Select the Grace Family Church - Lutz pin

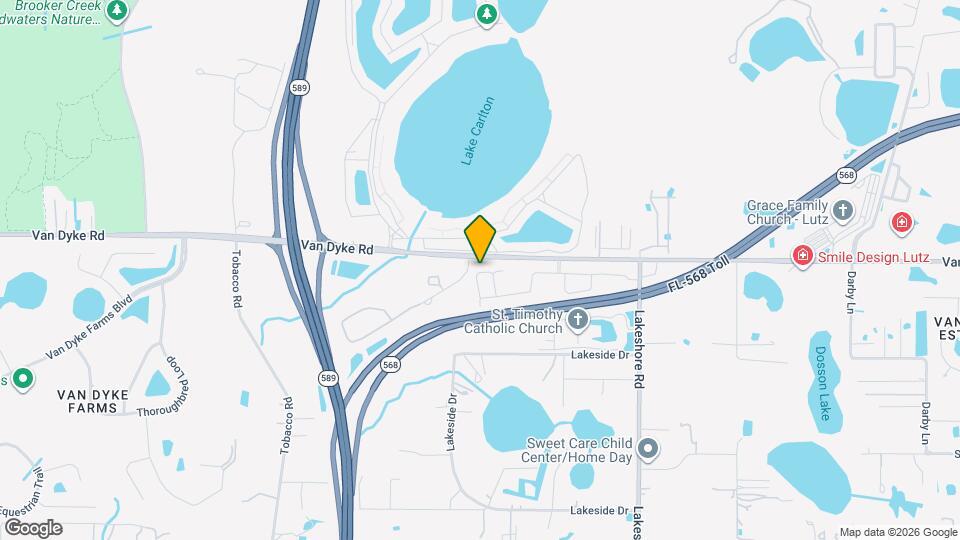coord(843,210)
